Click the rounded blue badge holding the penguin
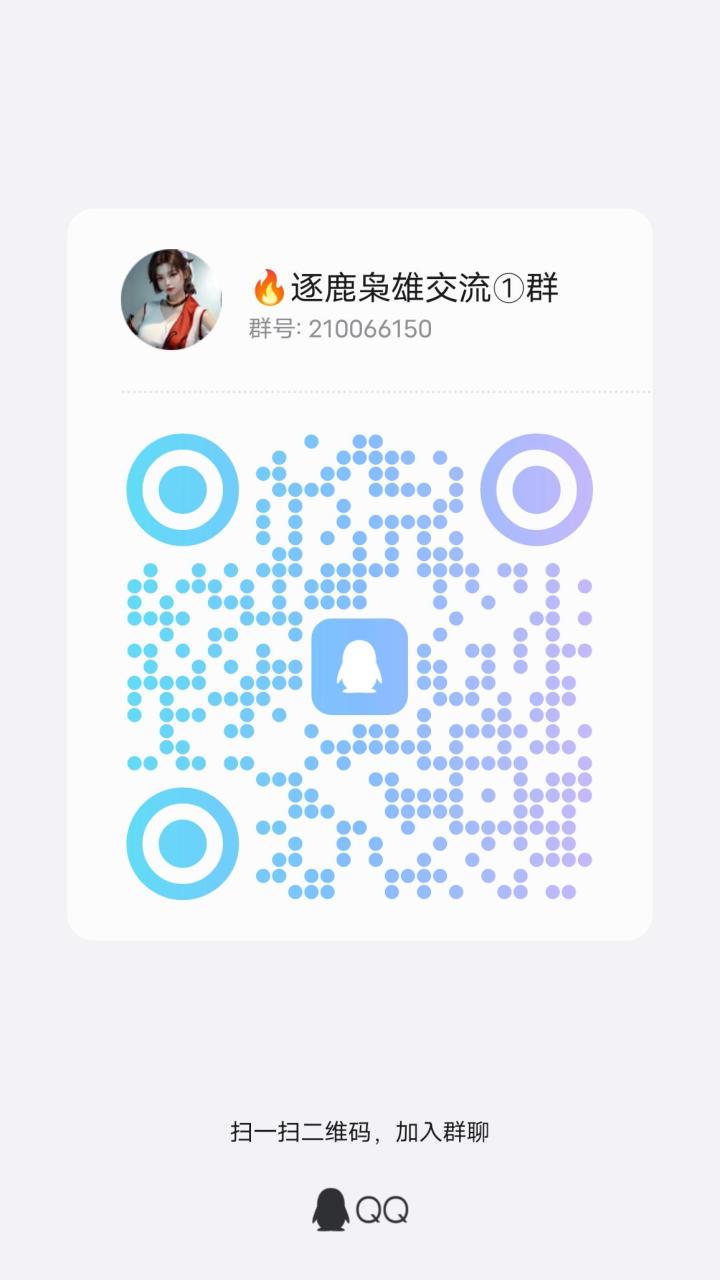Viewport: 720px width, 1280px height. click(x=359, y=666)
